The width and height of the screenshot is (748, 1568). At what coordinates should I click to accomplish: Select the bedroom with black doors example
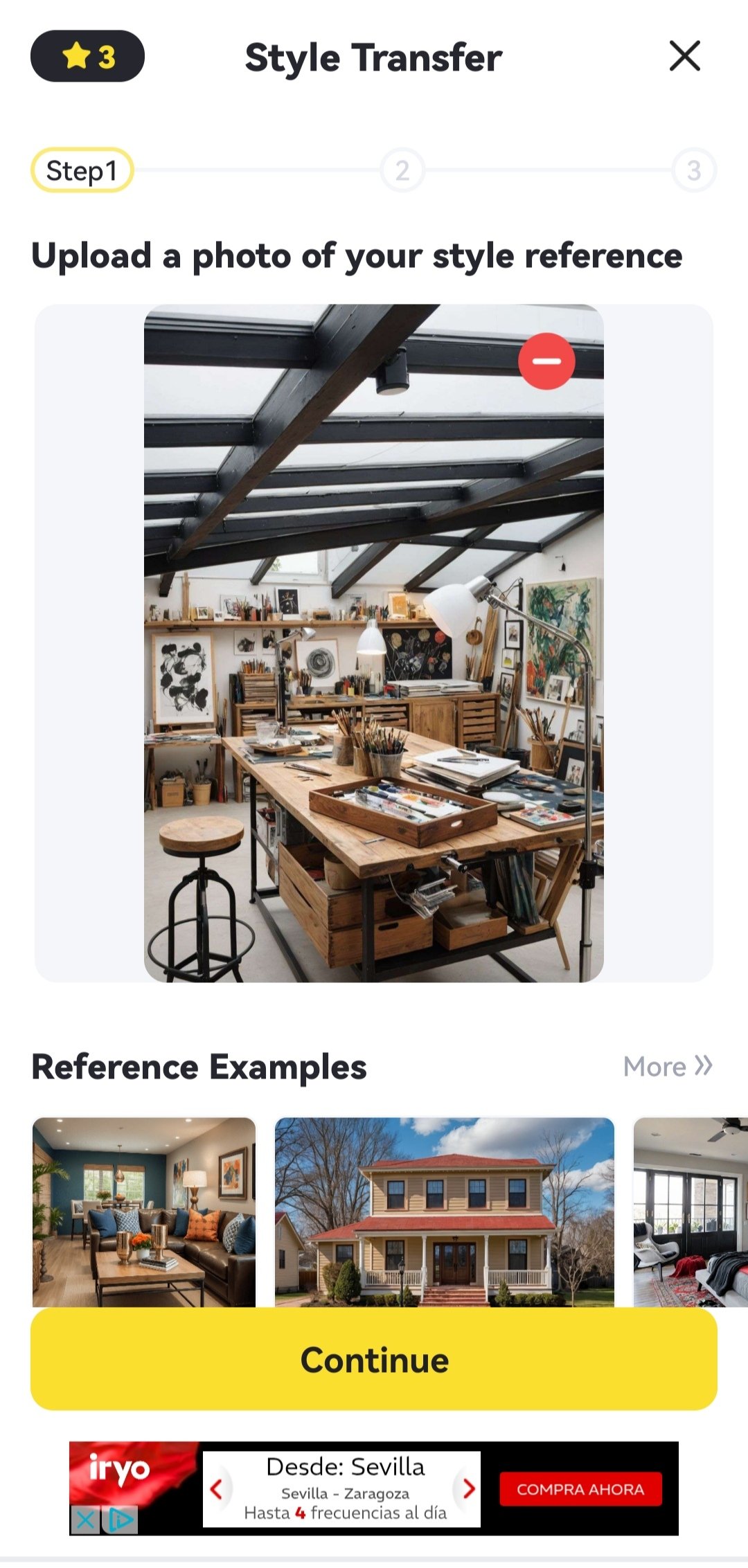click(x=691, y=1211)
